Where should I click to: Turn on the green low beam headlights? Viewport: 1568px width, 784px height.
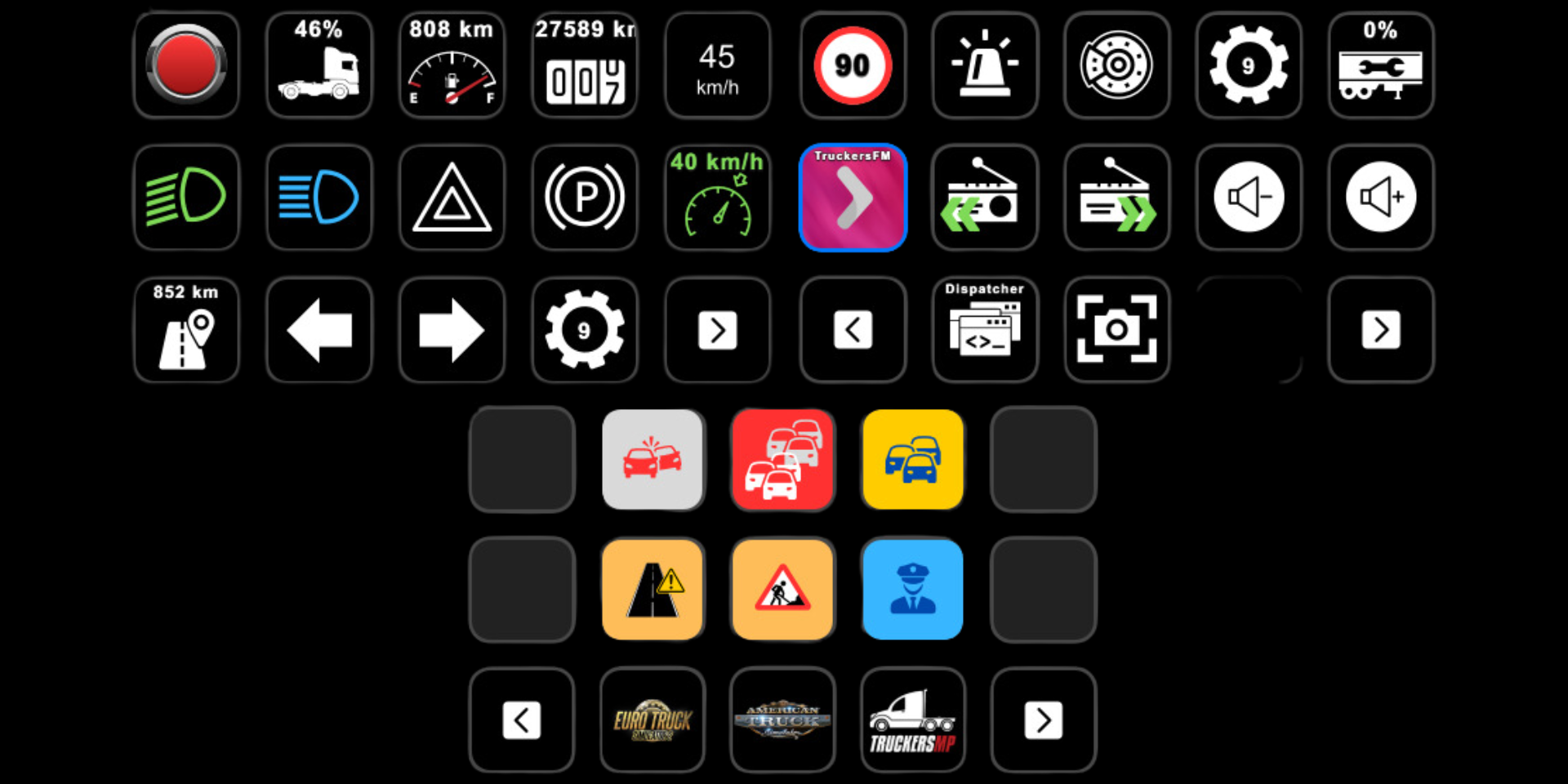click(x=186, y=198)
